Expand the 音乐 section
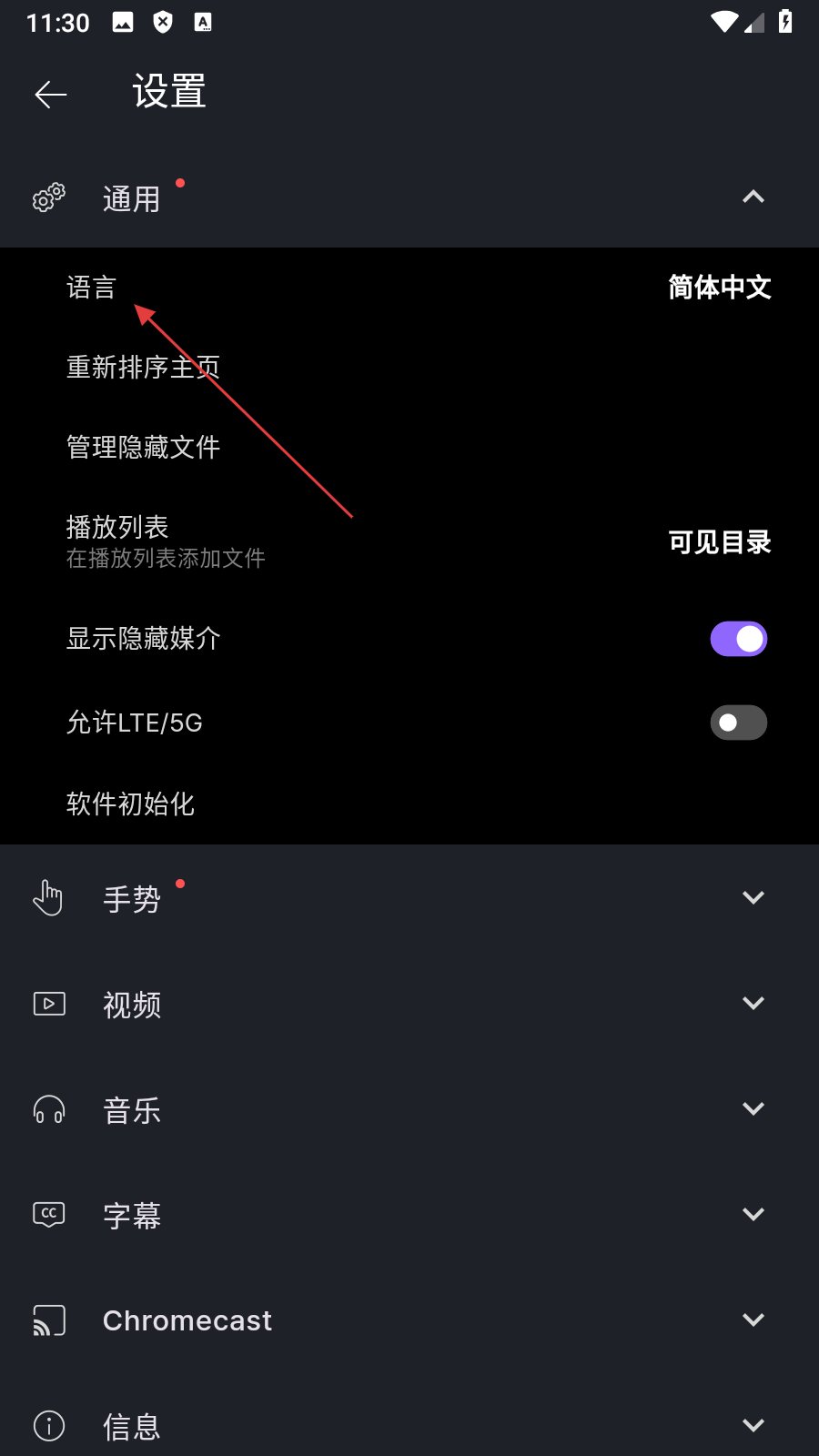The width and height of the screenshot is (819, 1456). pos(753,1109)
